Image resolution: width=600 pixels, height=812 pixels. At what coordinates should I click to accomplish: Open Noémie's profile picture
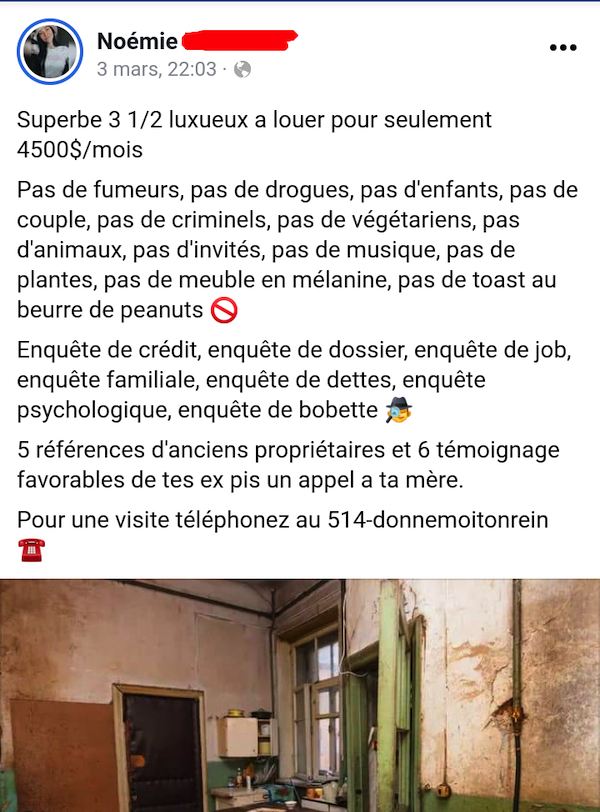49,51
